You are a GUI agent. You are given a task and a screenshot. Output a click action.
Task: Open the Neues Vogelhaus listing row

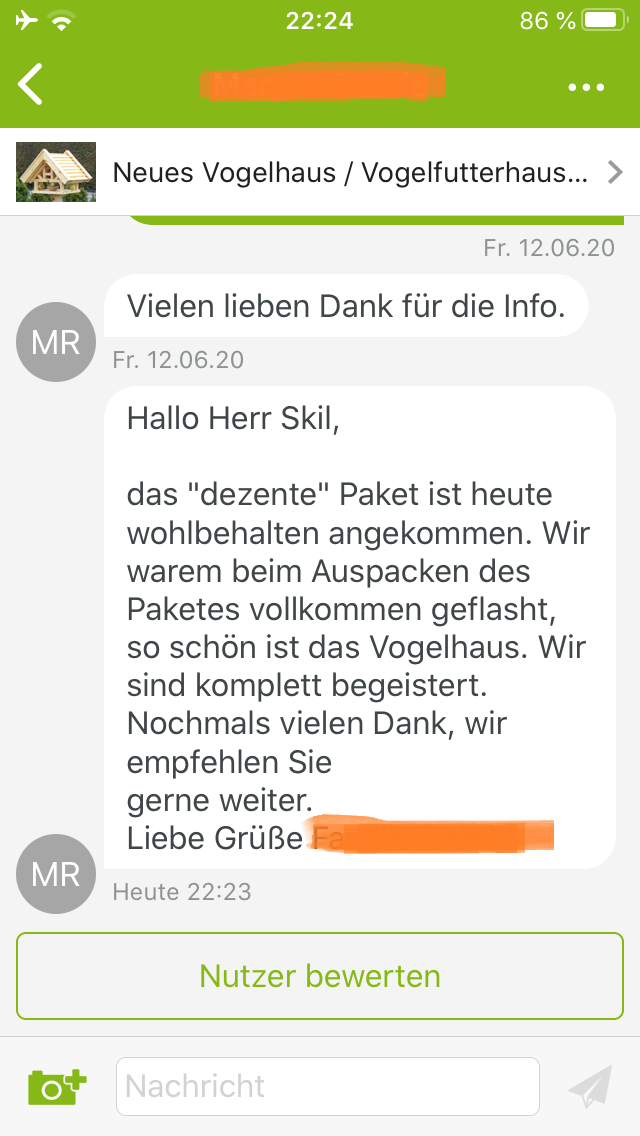[320, 172]
